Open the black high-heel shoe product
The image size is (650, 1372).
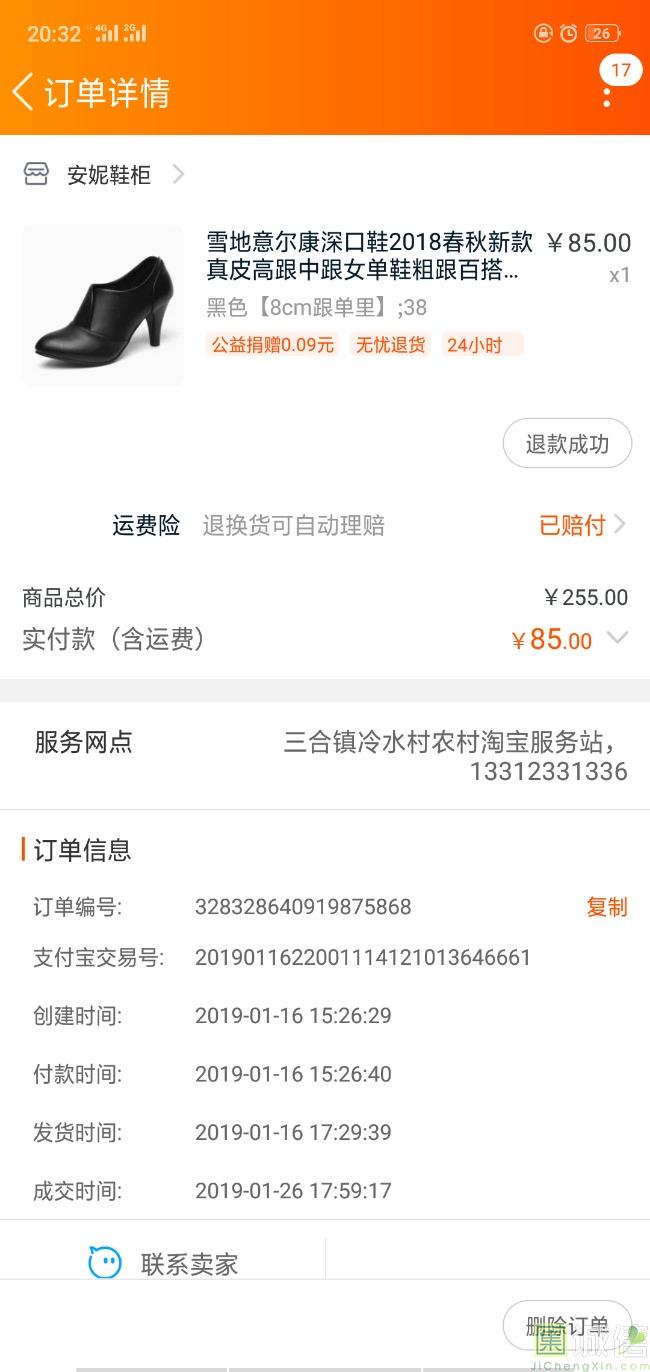coord(103,305)
